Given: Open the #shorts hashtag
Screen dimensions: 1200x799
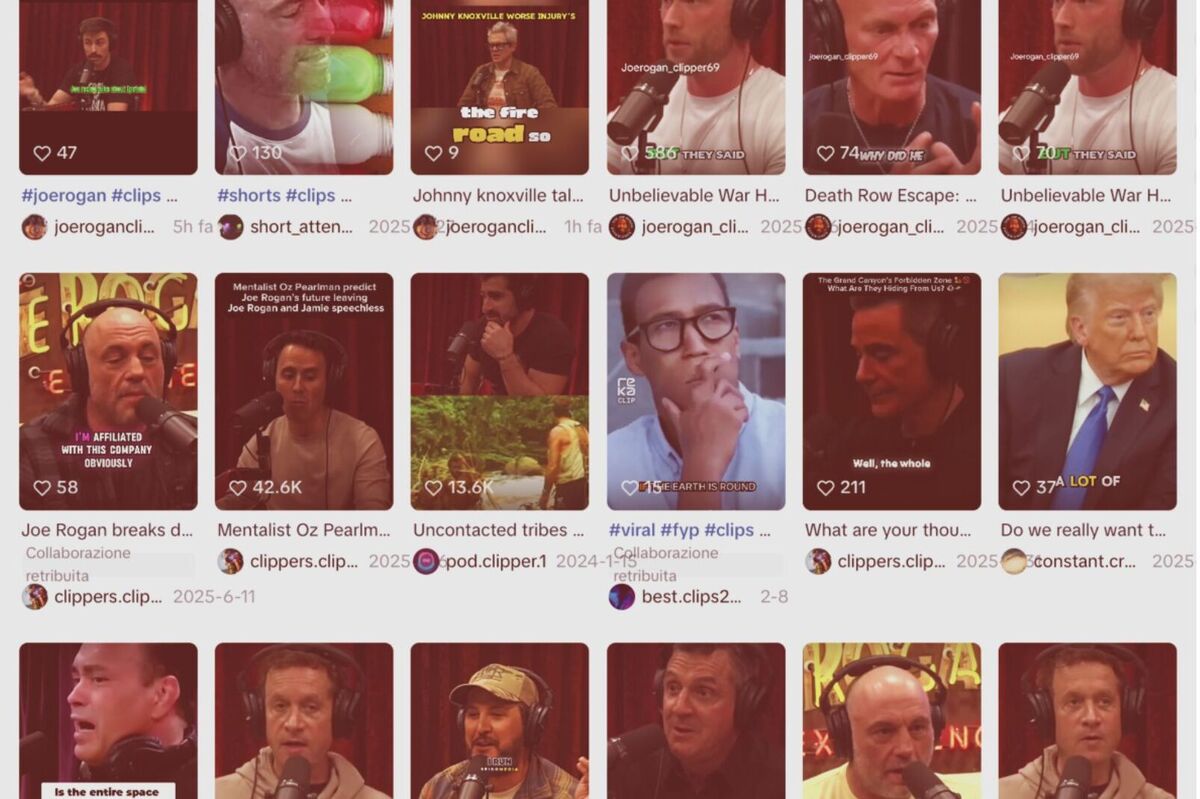Looking at the screenshot, I should click(248, 195).
